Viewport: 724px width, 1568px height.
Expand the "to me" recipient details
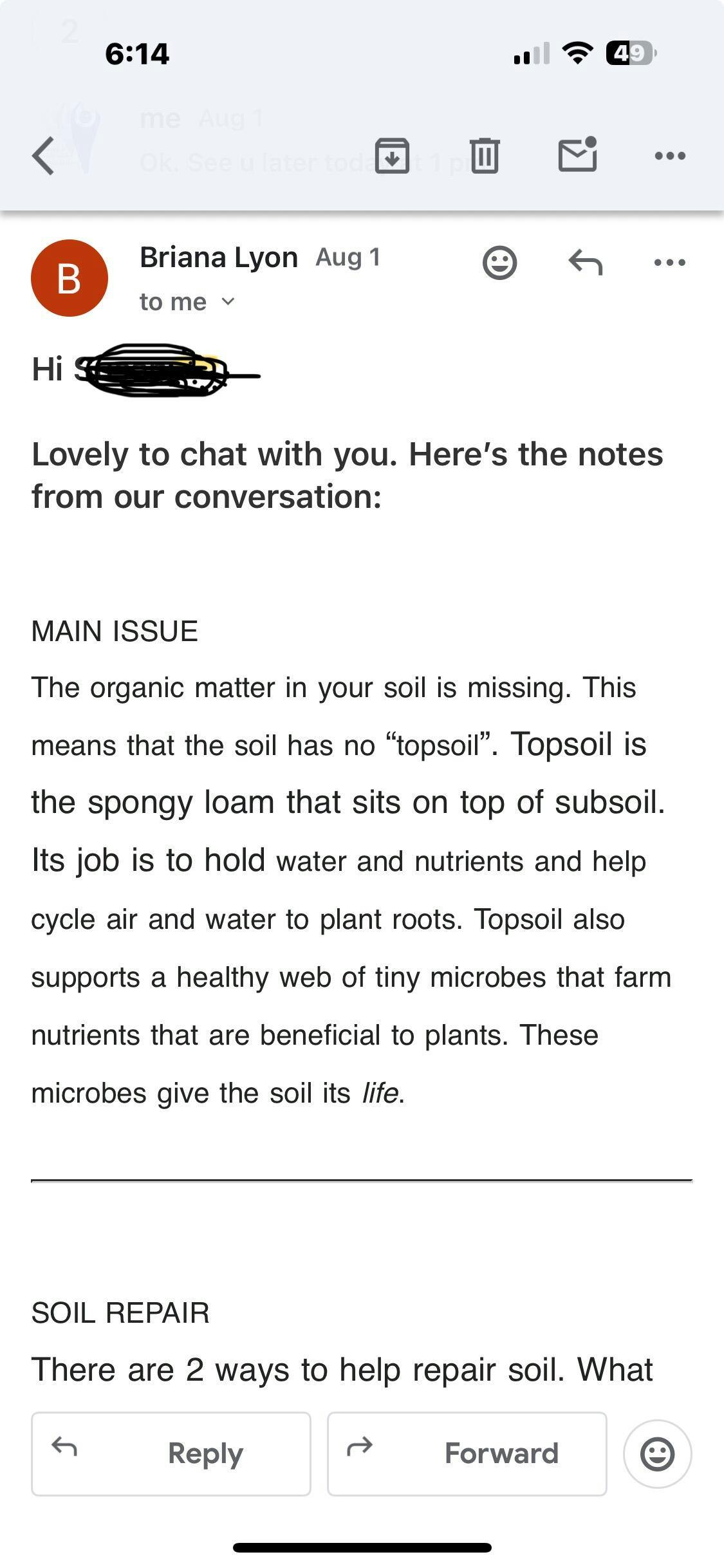(x=187, y=302)
